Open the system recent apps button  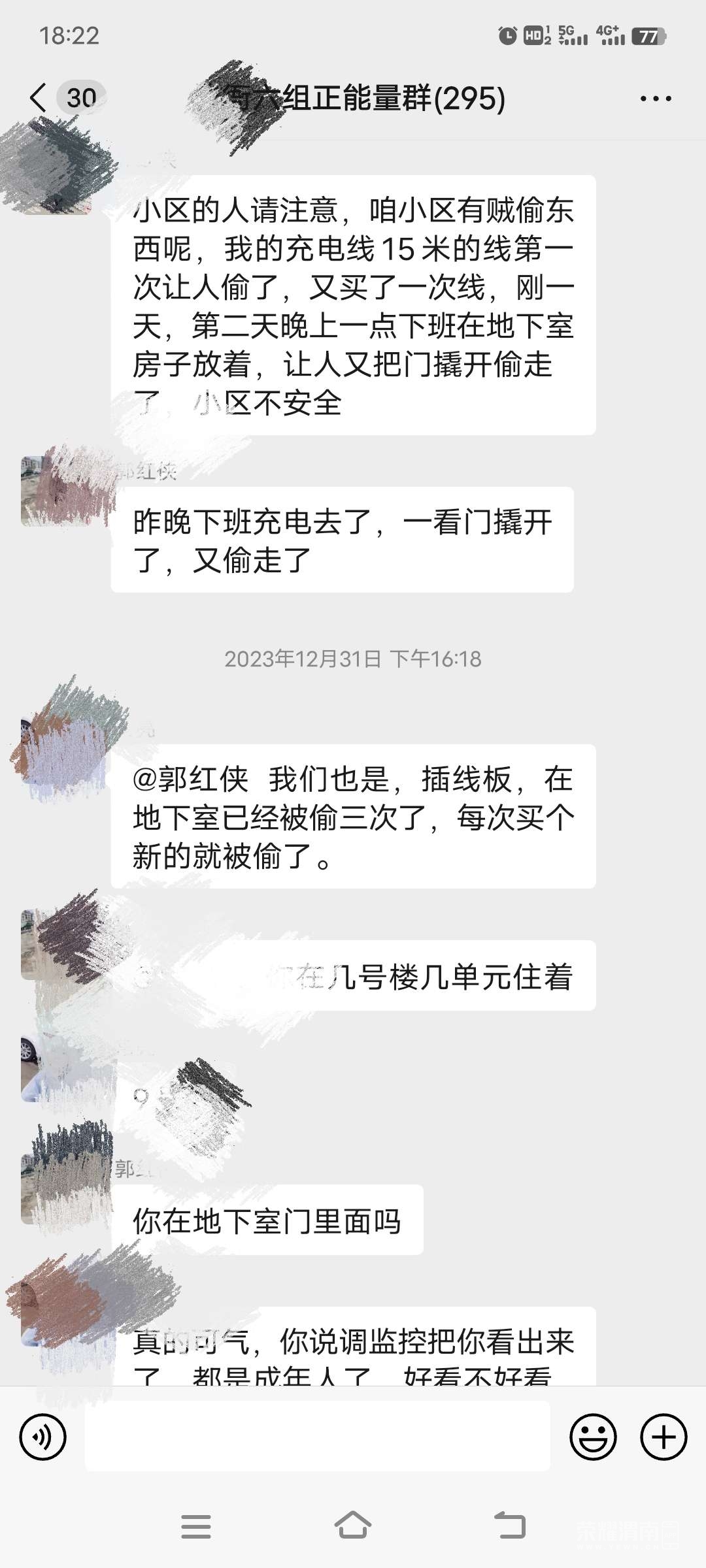point(195,1527)
